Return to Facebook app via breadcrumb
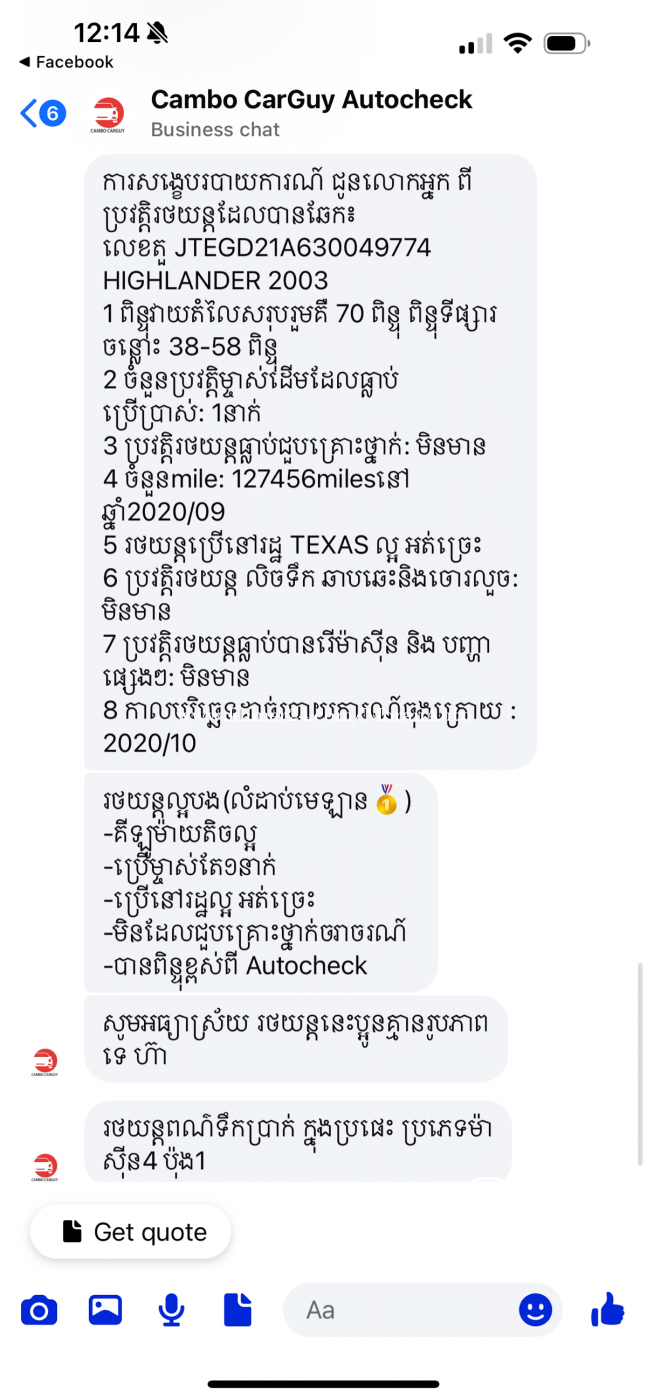 [66, 62]
